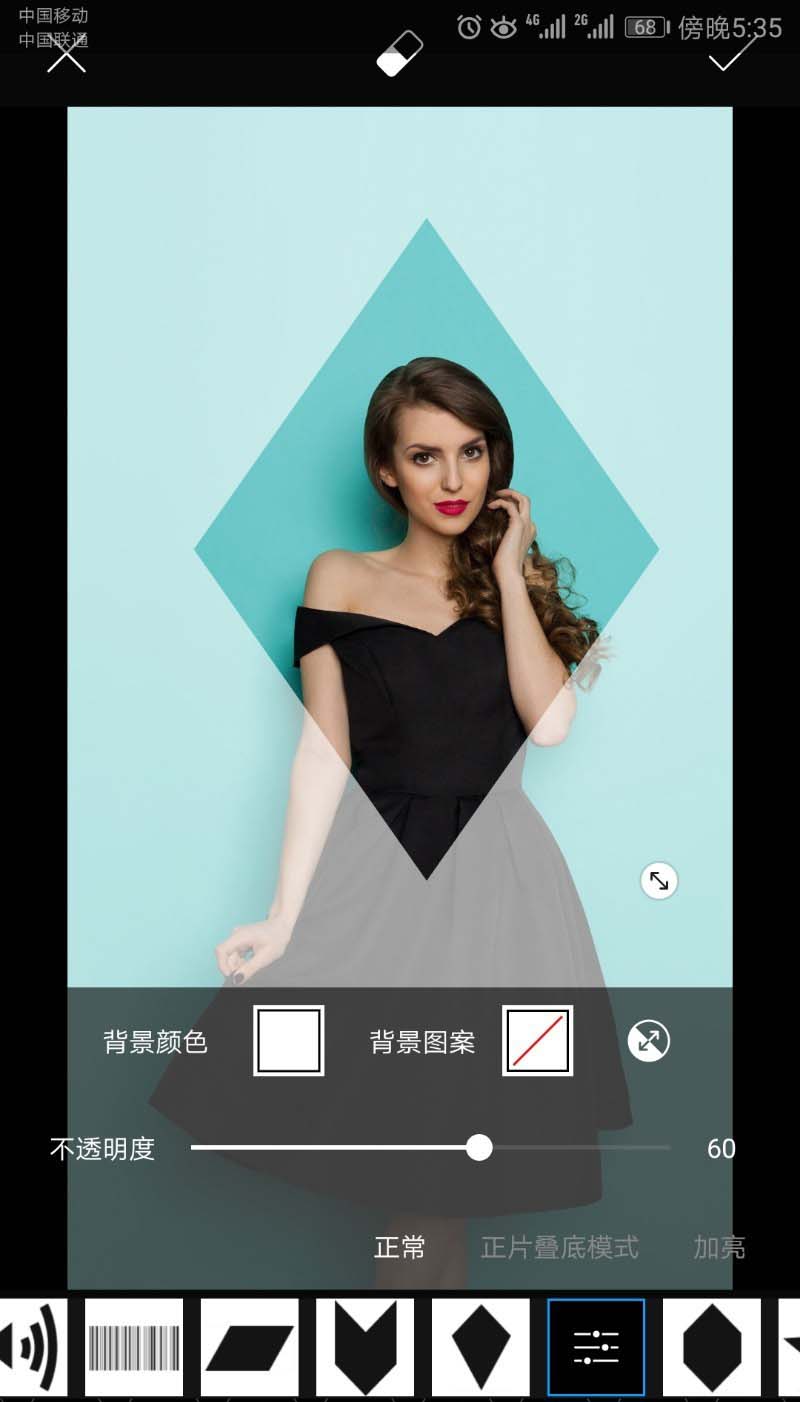Switch to 正片叠底模式 blend mode
Viewport: 800px width, 1402px height.
559,1248
